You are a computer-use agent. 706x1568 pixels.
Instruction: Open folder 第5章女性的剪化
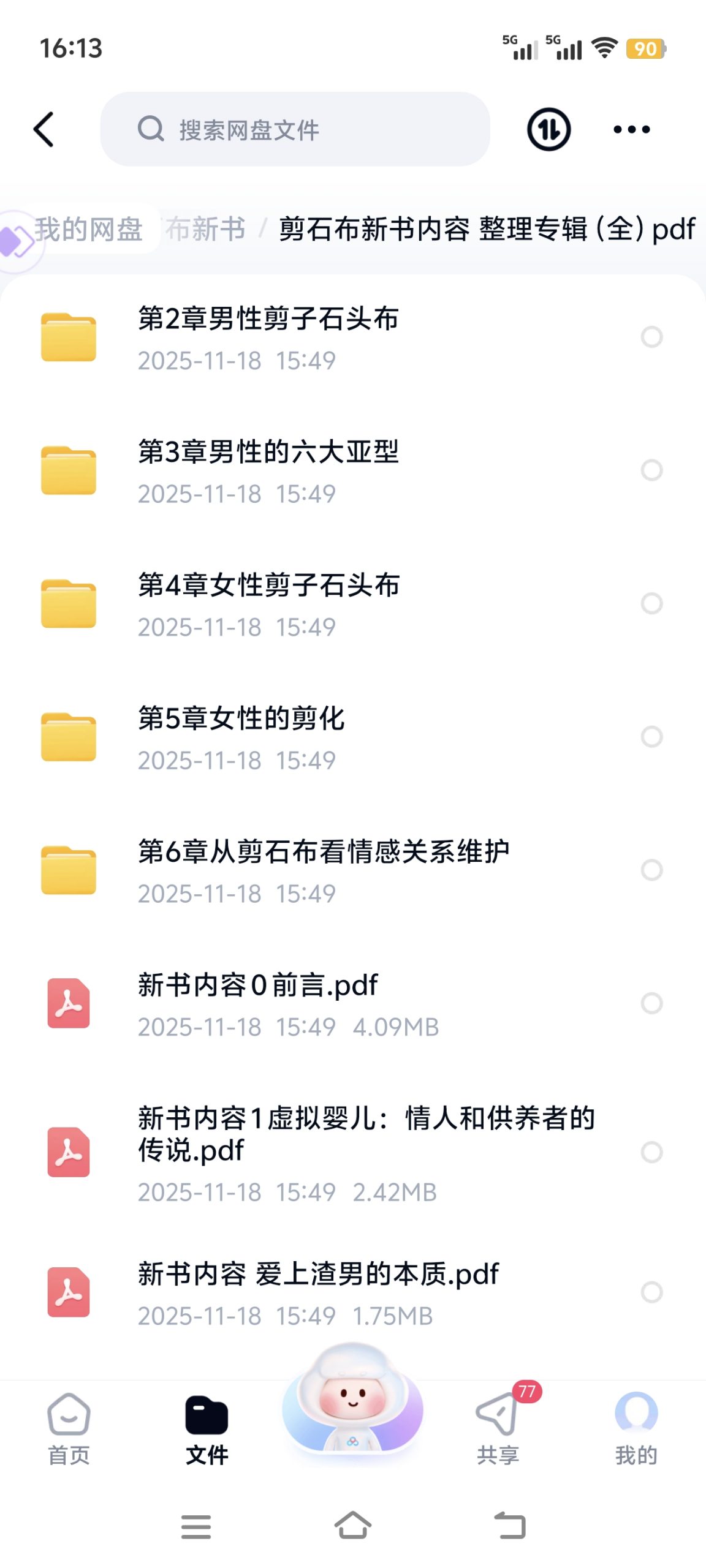click(241, 737)
